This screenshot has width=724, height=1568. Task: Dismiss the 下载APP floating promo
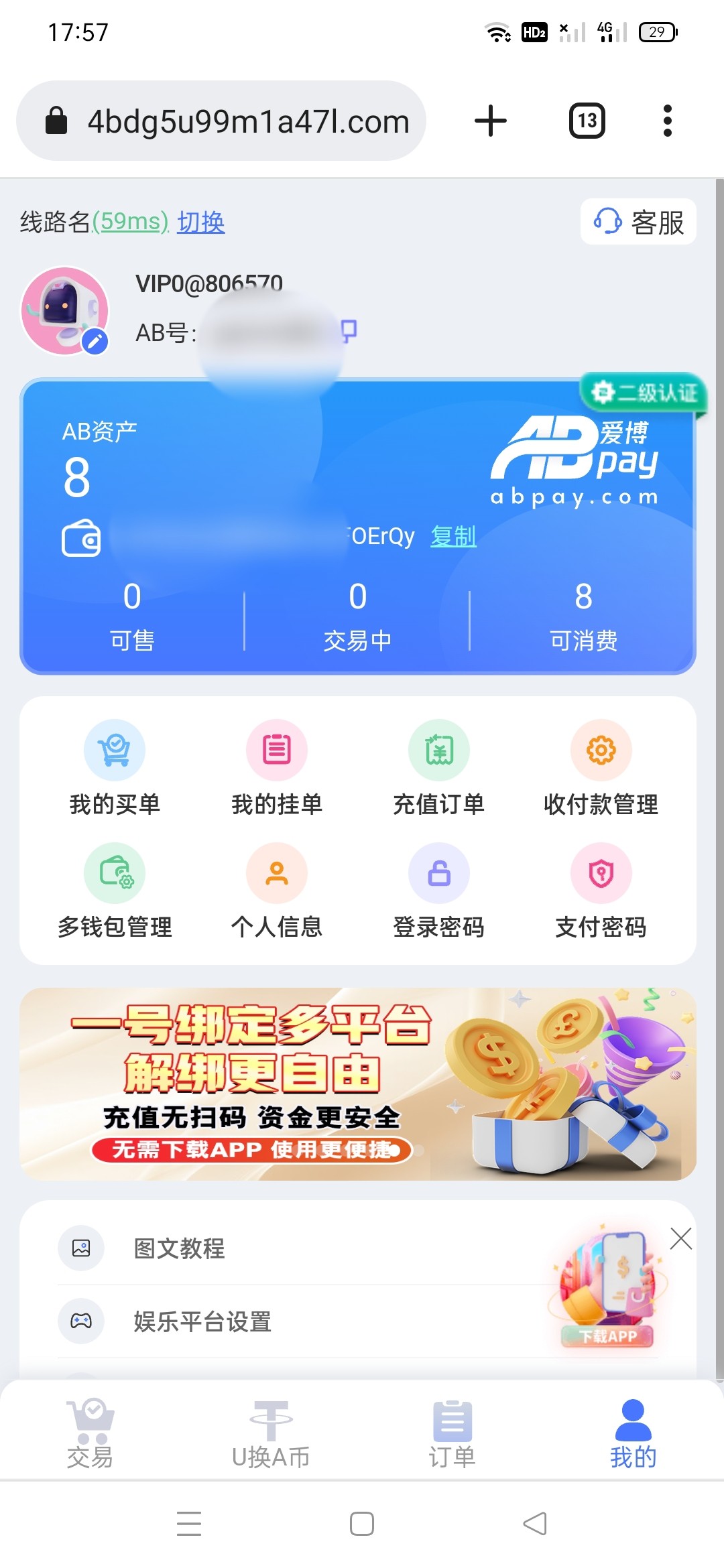click(680, 1238)
